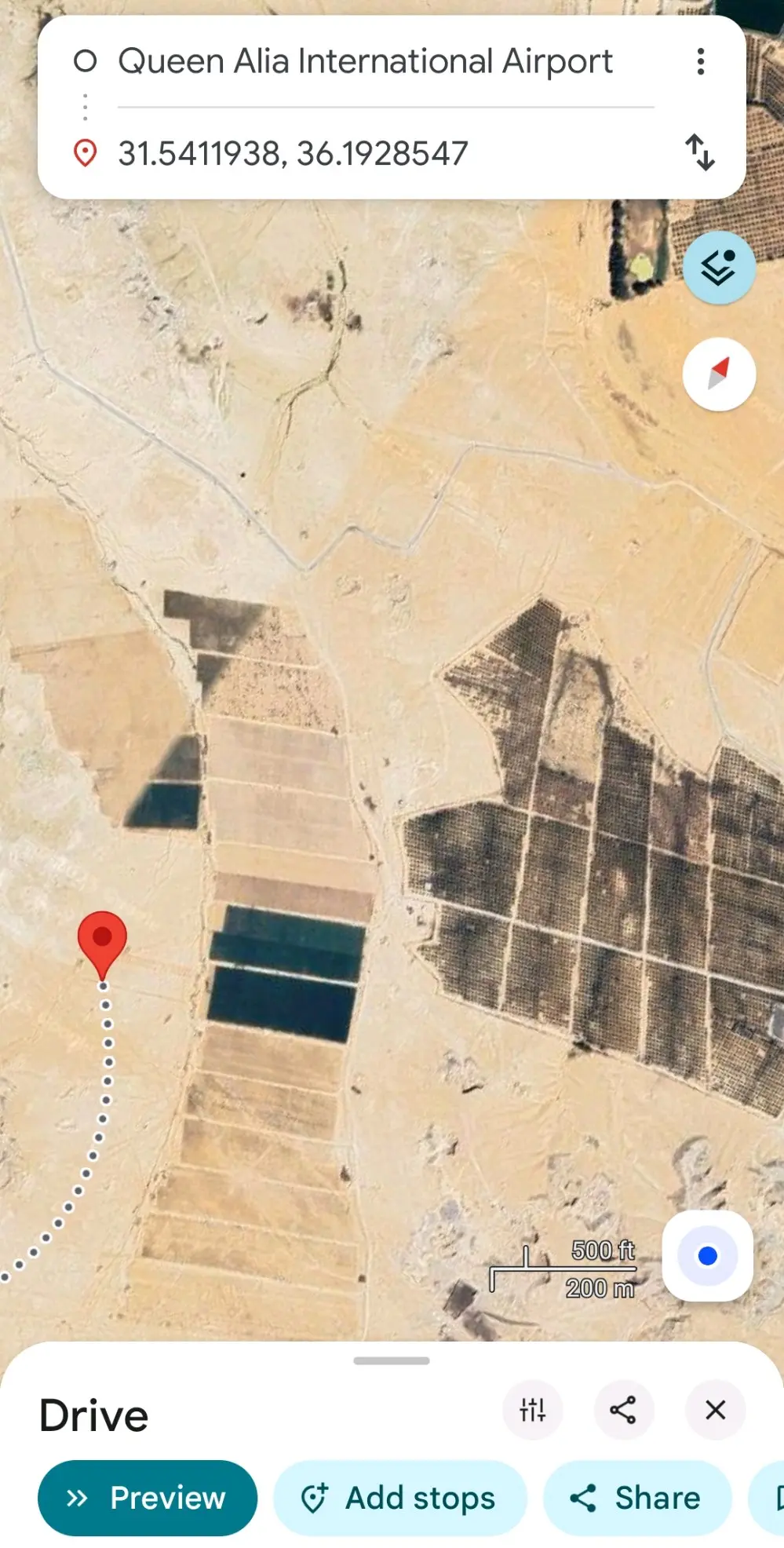Center the map on my location
784x1548 pixels.
707,1256
